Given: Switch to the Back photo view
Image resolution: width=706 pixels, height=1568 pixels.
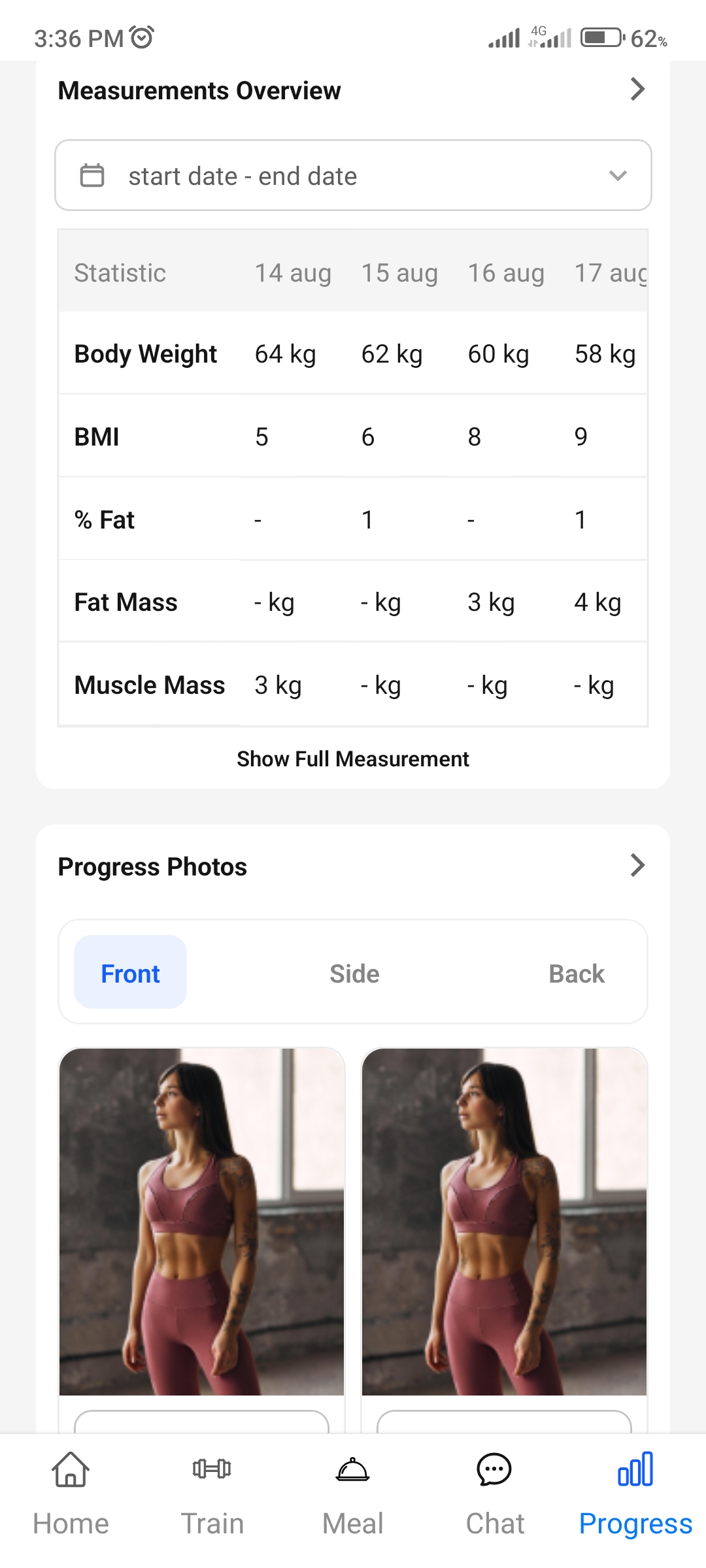Looking at the screenshot, I should [576, 973].
